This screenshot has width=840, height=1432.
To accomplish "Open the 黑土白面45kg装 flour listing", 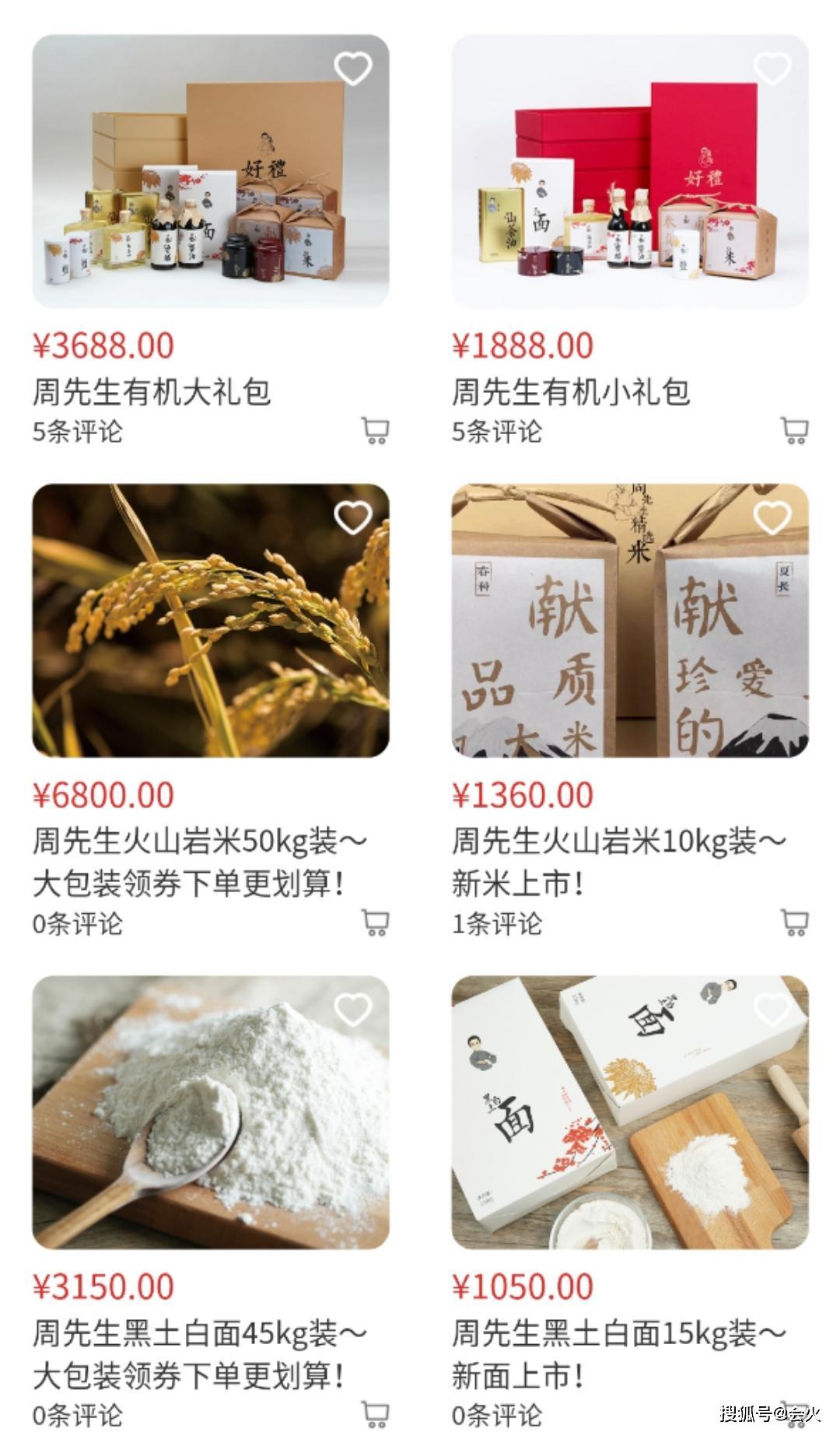I will tap(210, 1112).
